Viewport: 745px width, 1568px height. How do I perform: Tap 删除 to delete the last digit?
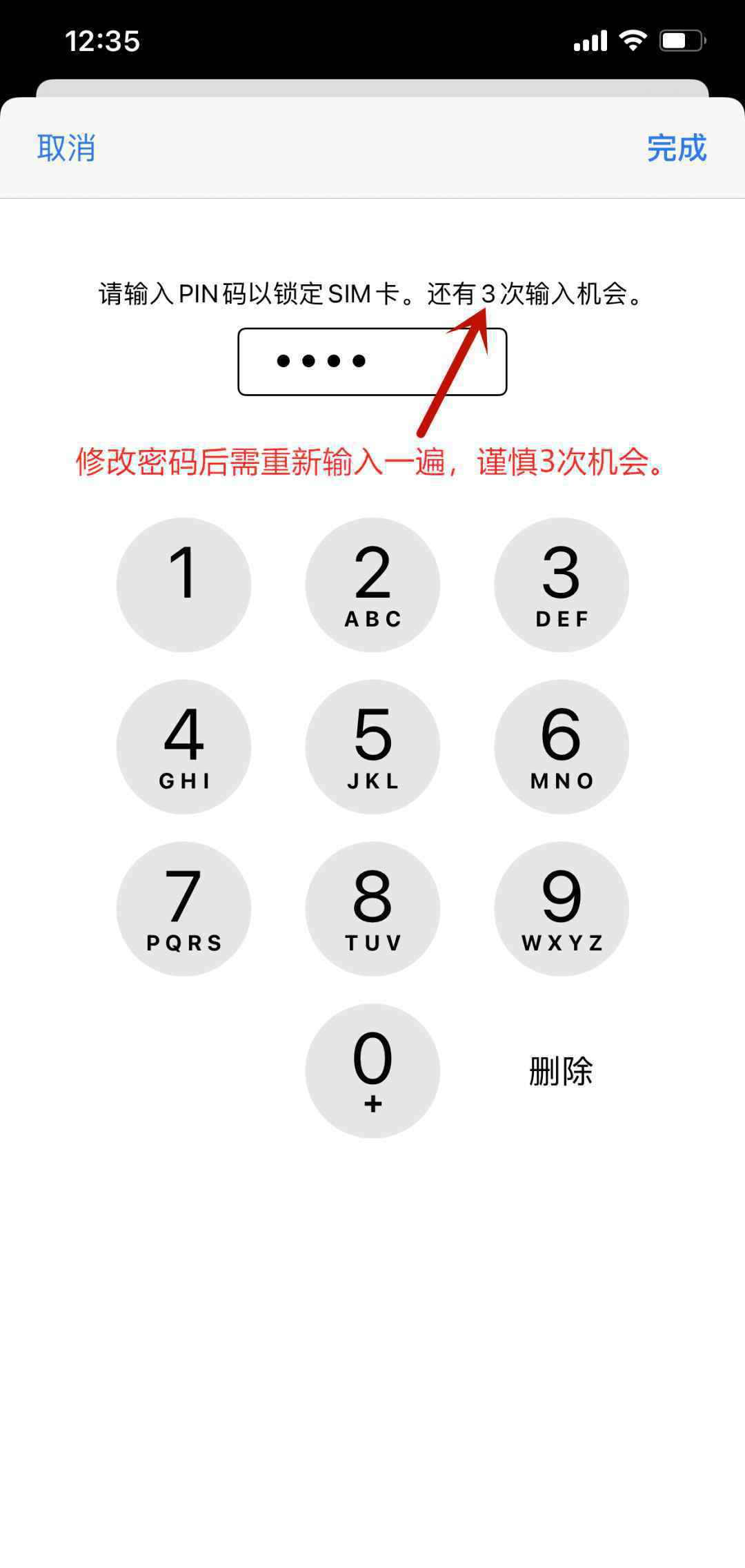pos(561,1071)
